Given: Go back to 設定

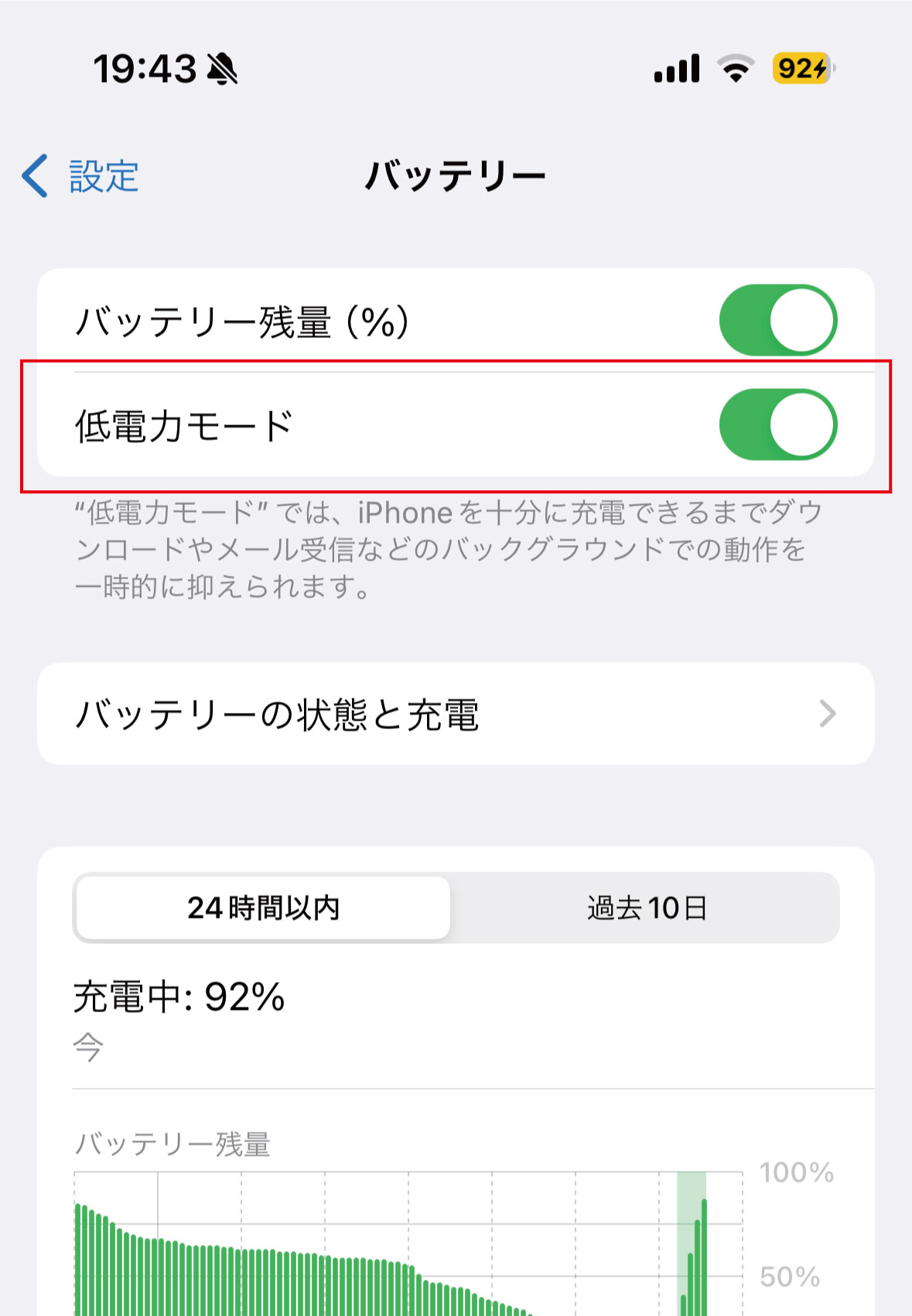Looking at the screenshot, I should pyautogui.click(x=81, y=176).
